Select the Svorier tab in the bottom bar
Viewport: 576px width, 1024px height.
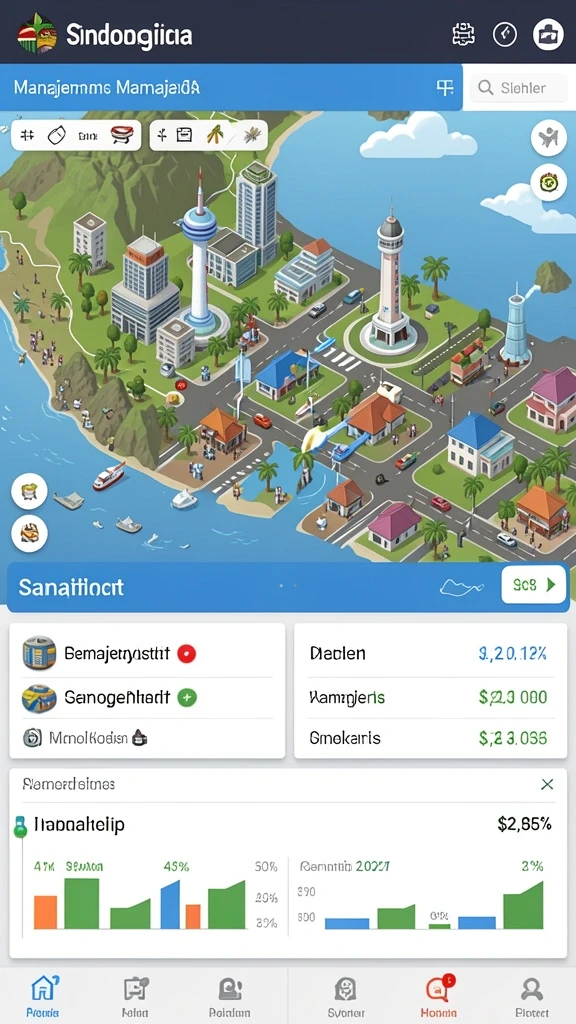point(345,996)
